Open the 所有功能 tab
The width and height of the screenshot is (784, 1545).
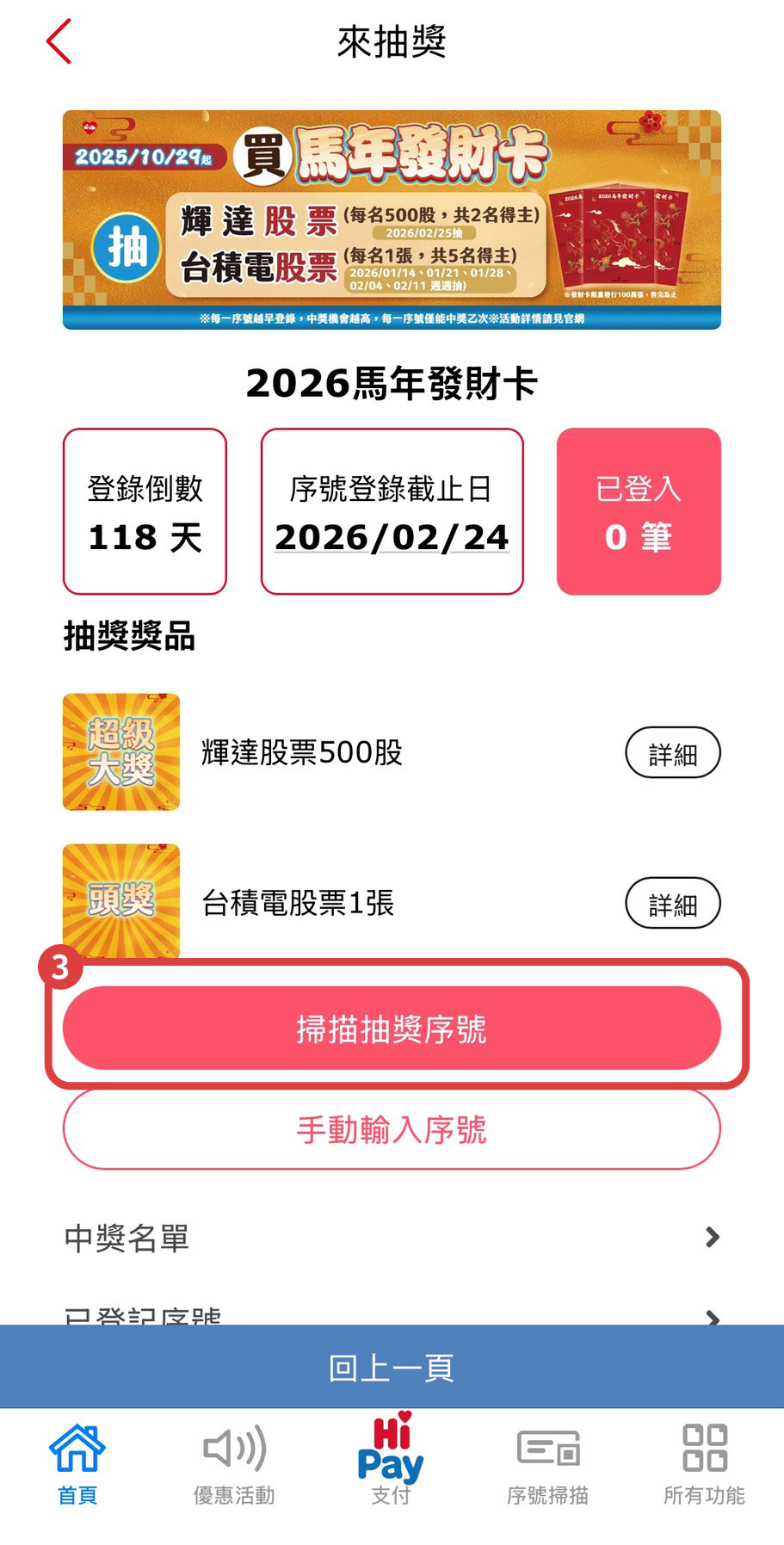pyautogui.click(x=704, y=1463)
